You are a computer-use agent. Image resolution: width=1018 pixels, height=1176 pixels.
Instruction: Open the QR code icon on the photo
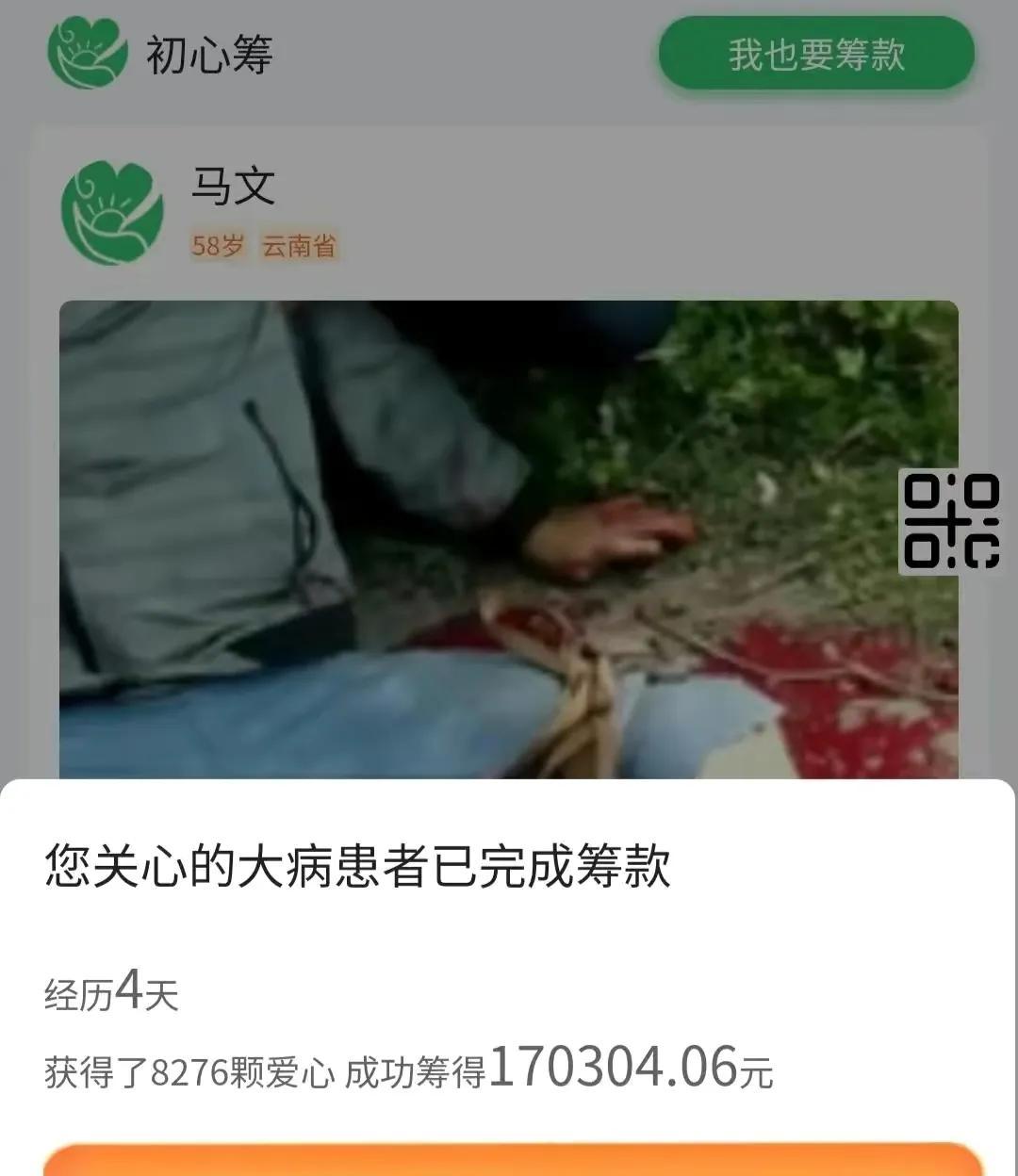tap(951, 521)
